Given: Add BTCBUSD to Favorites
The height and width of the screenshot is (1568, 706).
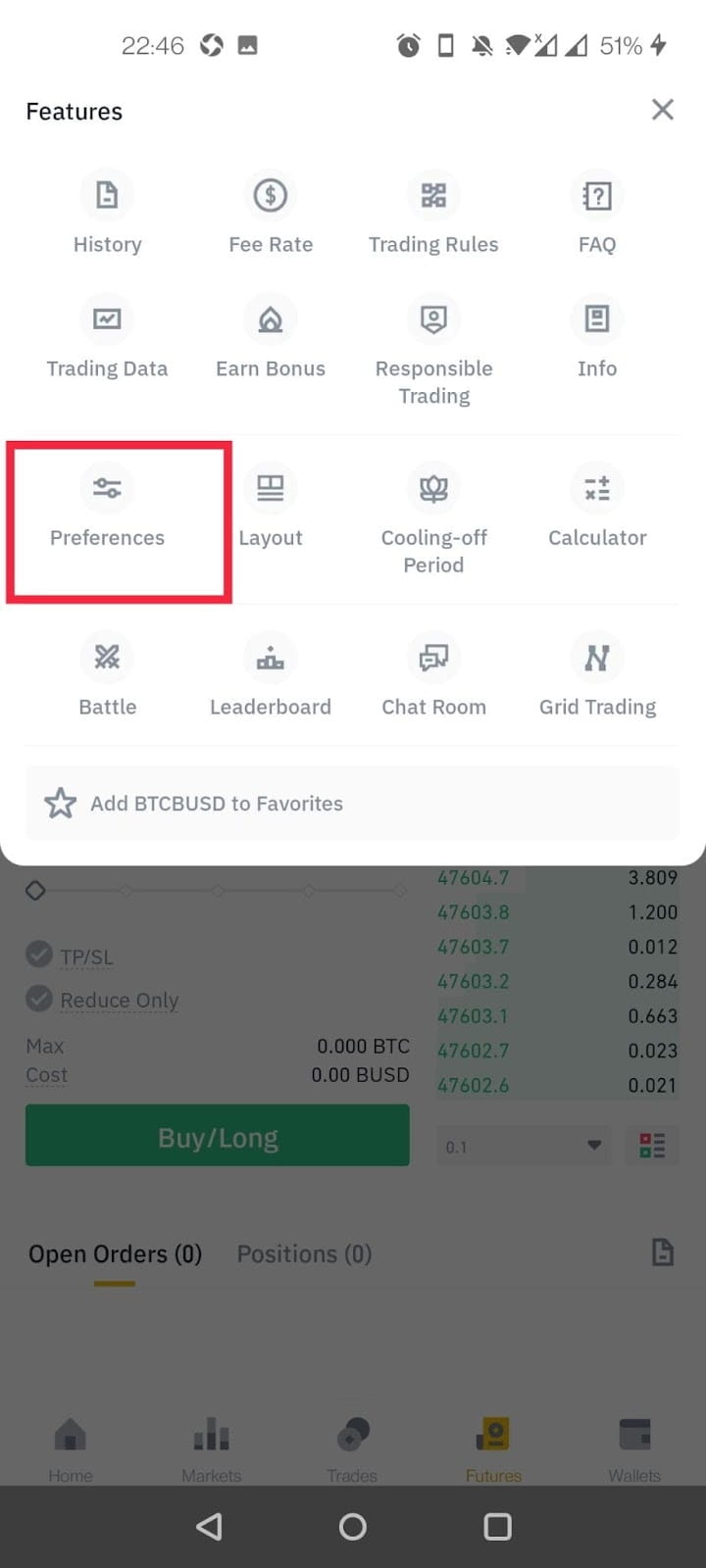Looking at the screenshot, I should 352,803.
